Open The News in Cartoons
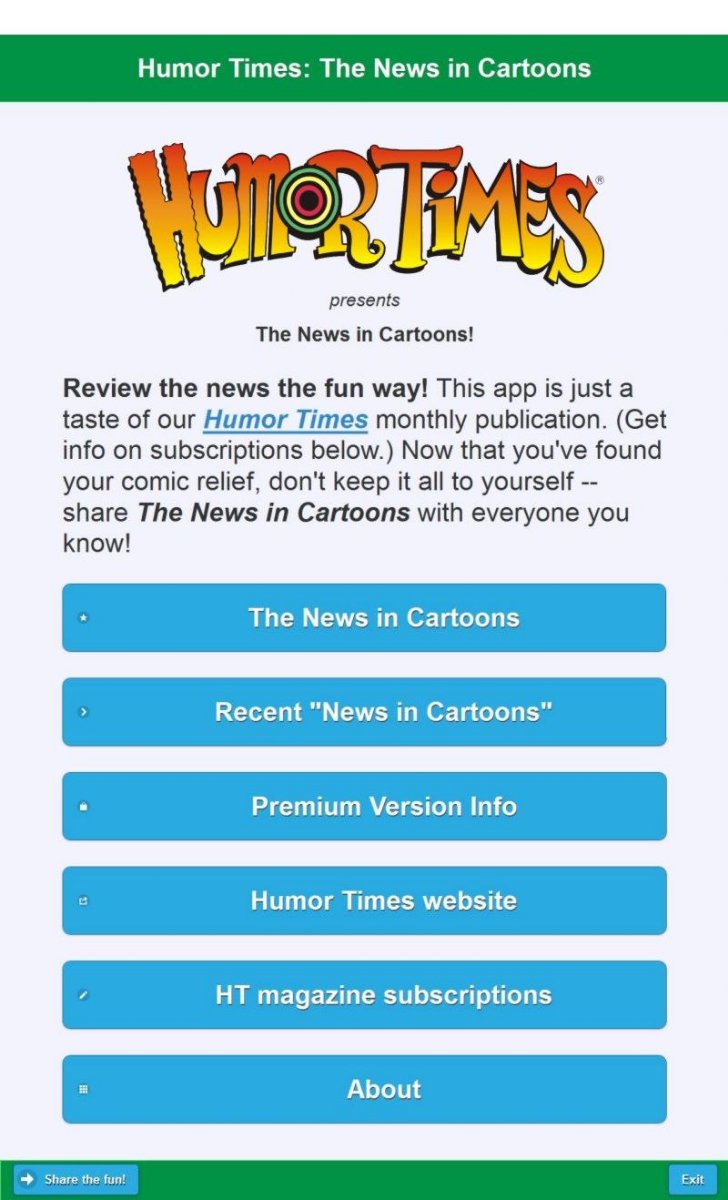Screen dimensions: 728x1200 (364, 618)
